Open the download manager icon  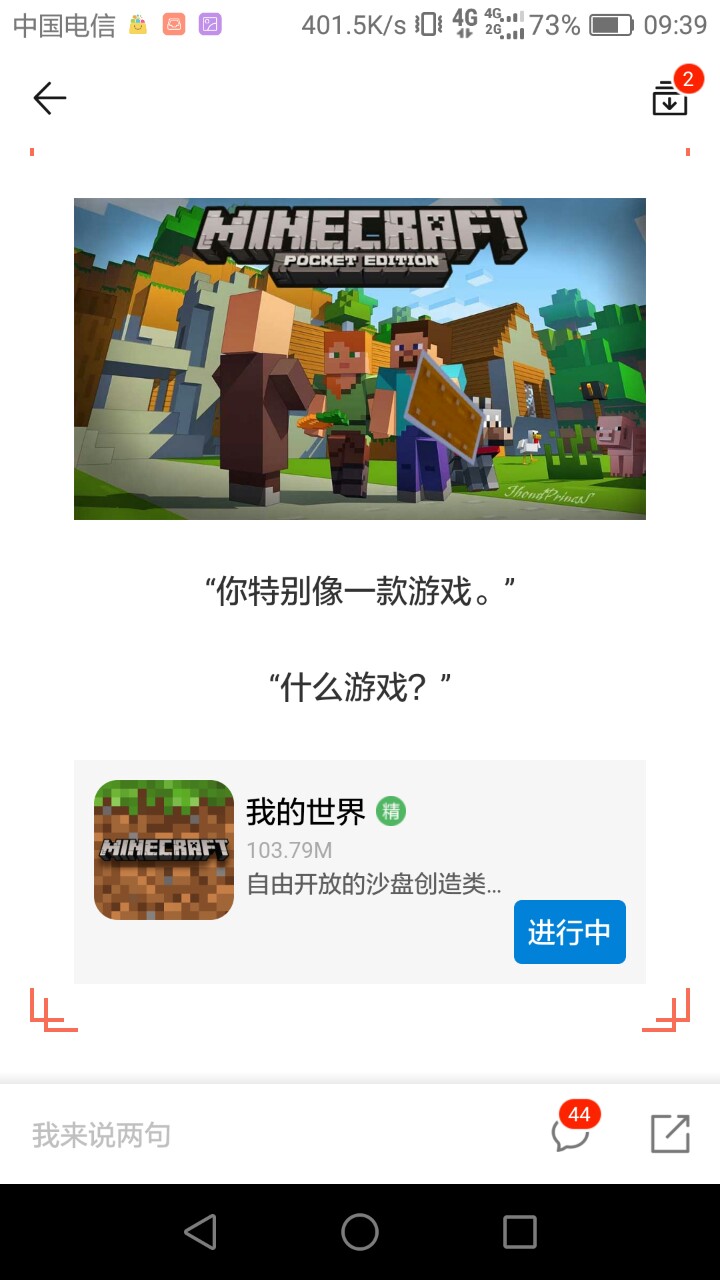coord(670,99)
